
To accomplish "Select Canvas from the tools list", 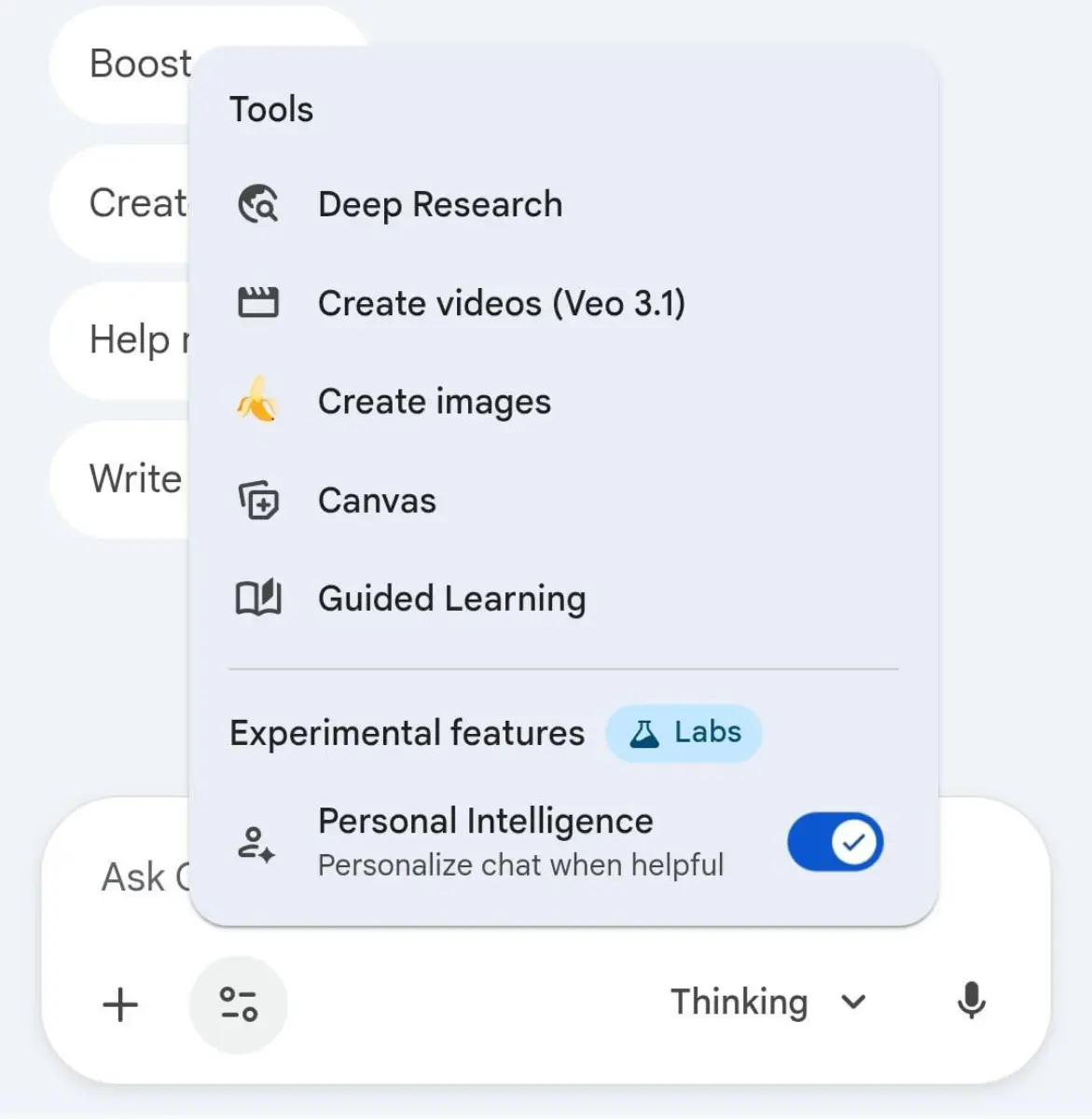I will pyautogui.click(x=377, y=501).
